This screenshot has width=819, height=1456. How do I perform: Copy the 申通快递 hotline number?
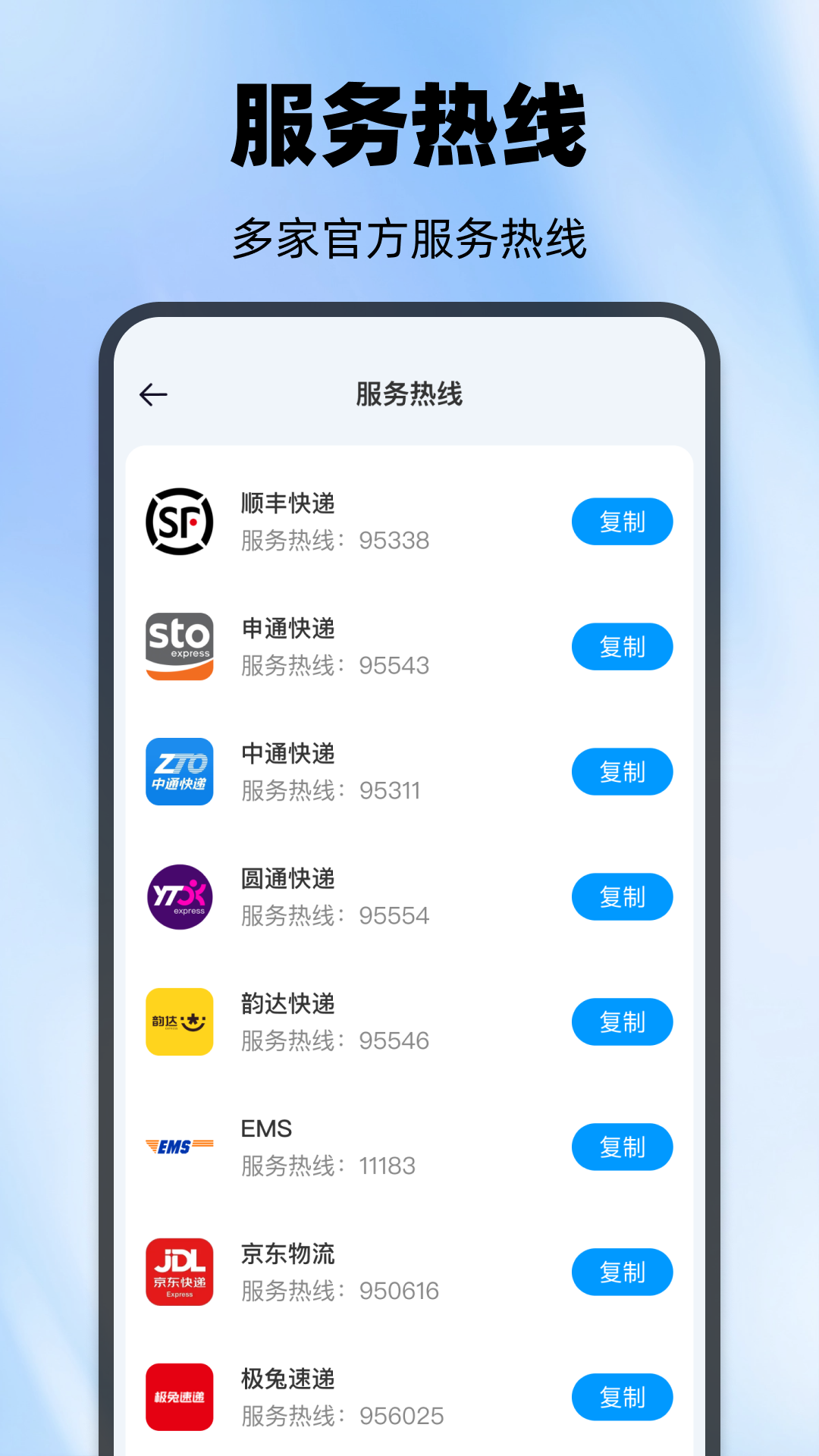[x=622, y=647]
